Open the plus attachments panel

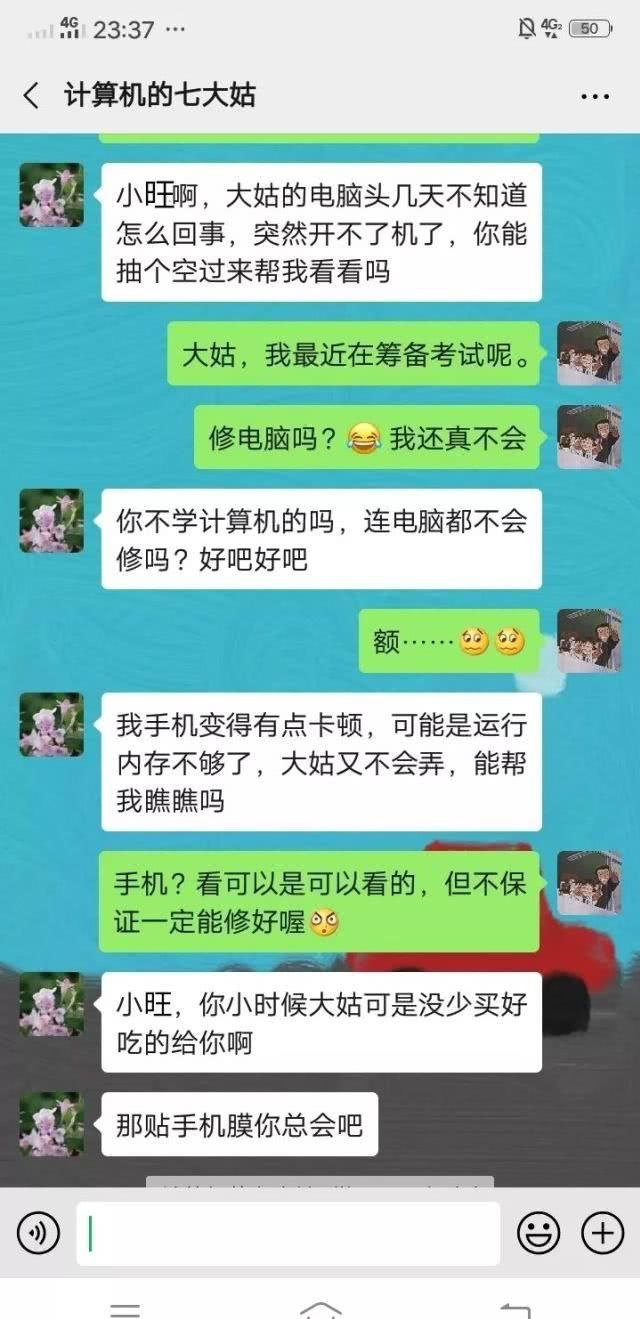[602, 1233]
